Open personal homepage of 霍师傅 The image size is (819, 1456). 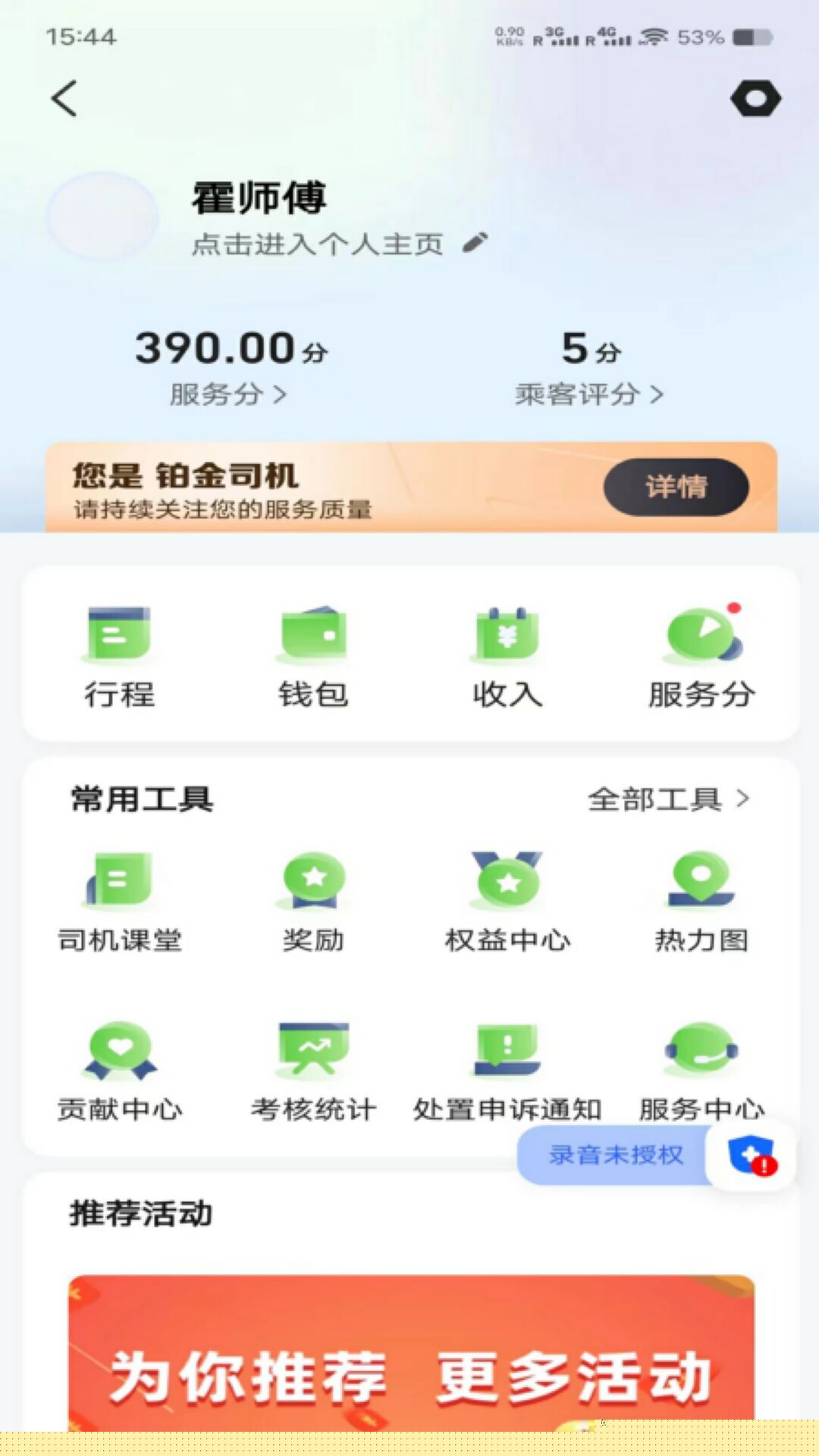[317, 244]
